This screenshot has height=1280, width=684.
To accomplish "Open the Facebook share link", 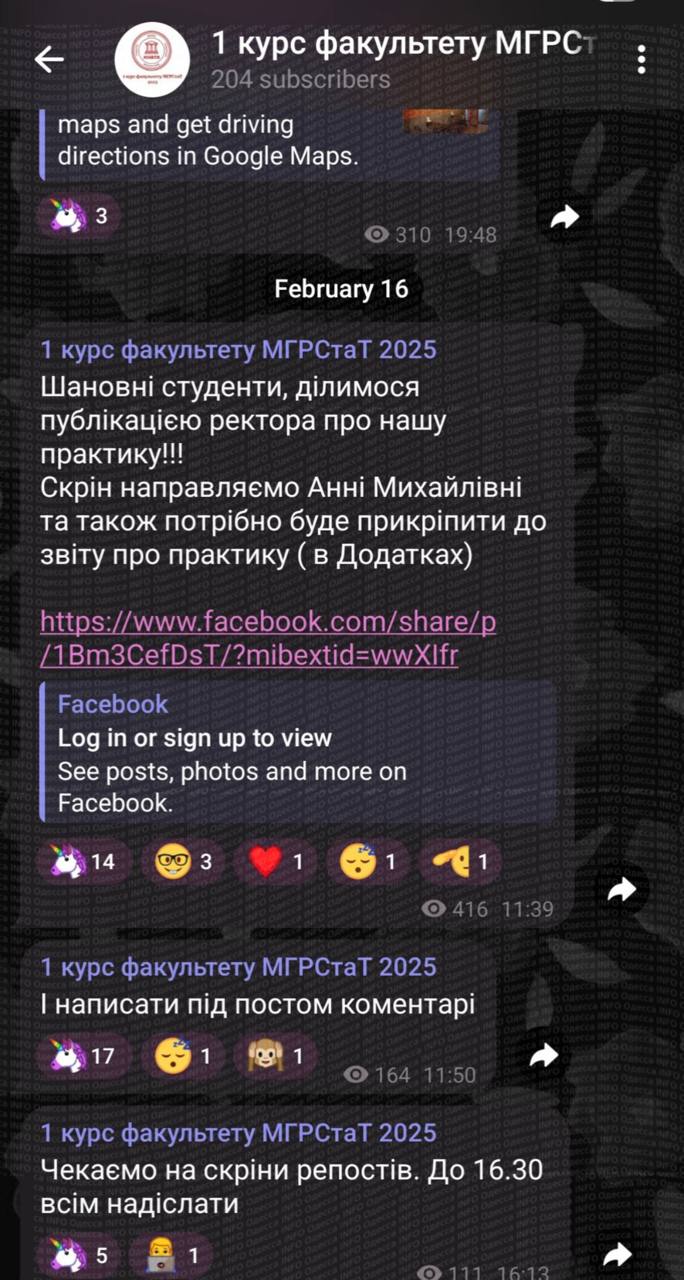I will click(268, 639).
